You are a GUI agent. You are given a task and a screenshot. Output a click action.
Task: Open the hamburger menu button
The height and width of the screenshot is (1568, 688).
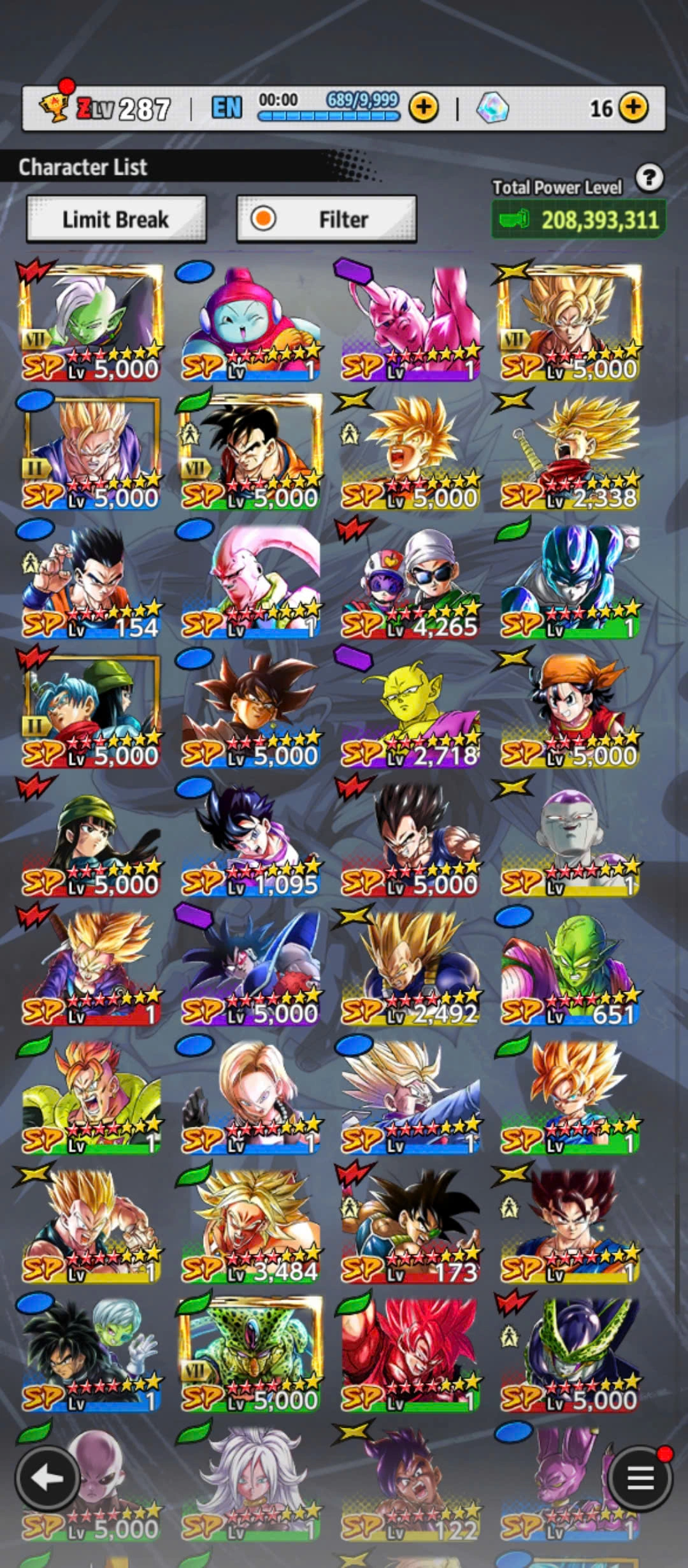[640, 1478]
